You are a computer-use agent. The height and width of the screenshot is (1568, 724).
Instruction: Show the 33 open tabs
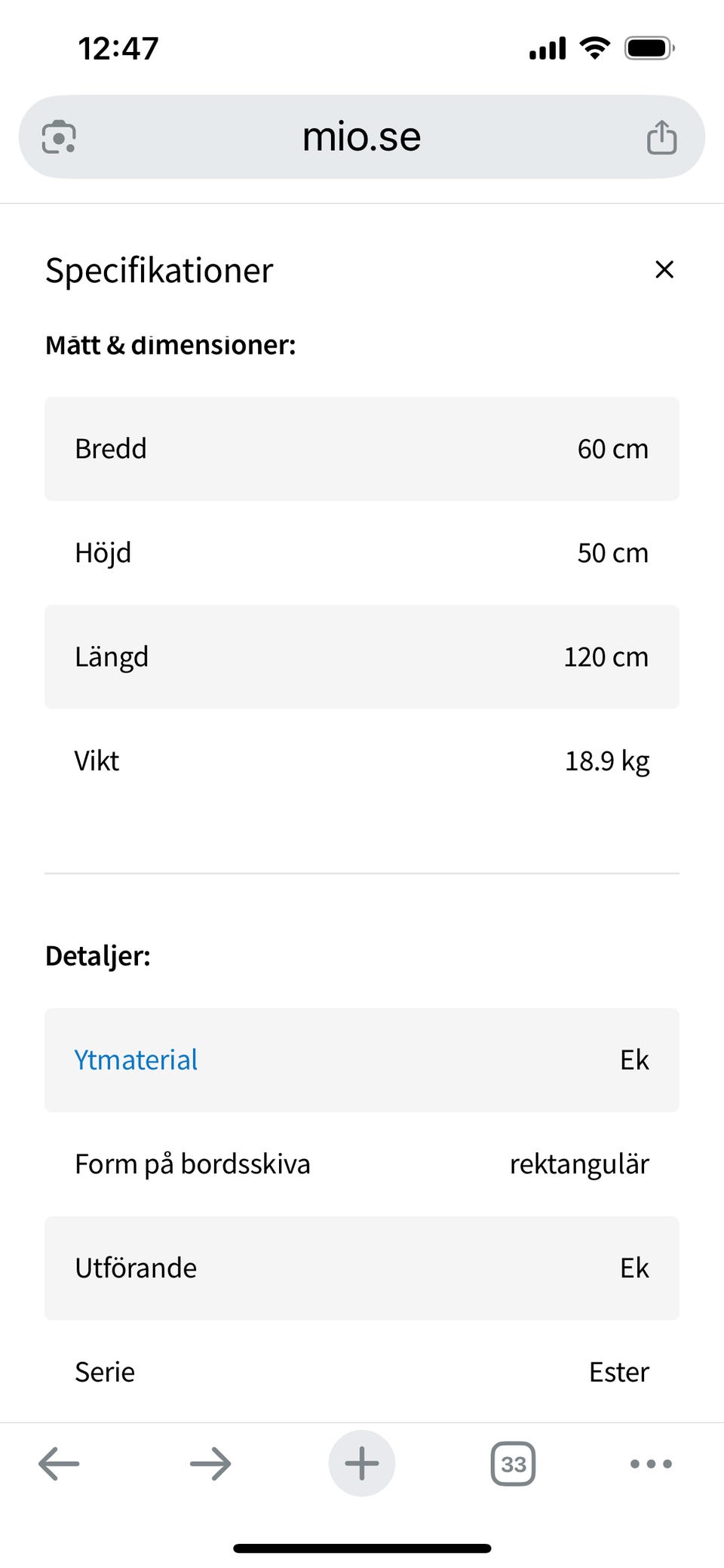pos(513,1463)
